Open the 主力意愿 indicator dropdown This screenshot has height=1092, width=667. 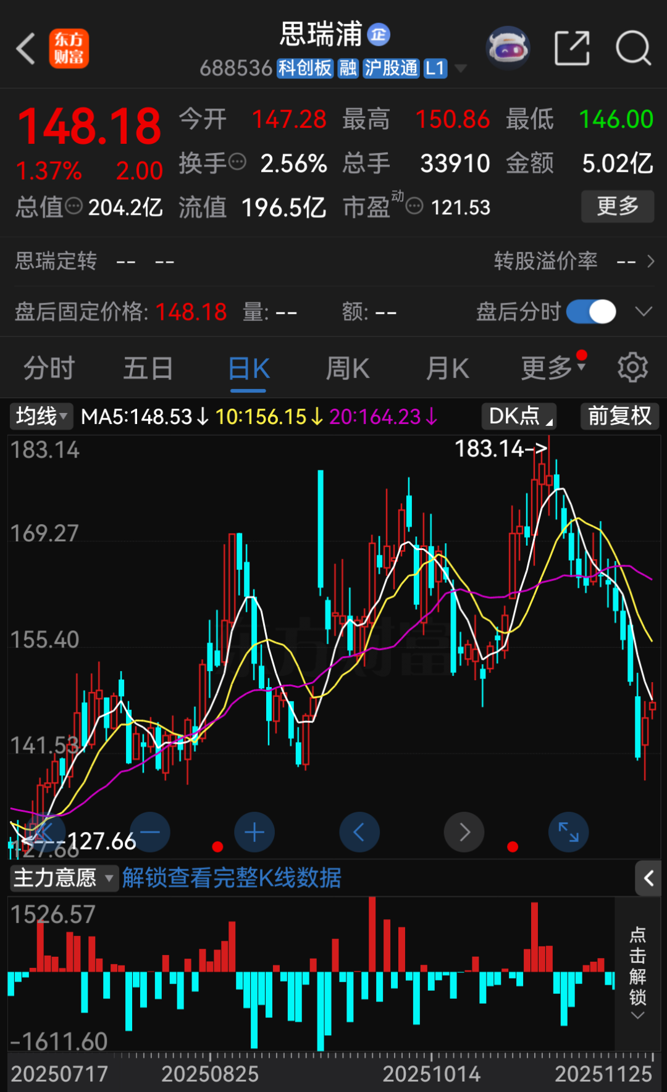coord(62,878)
